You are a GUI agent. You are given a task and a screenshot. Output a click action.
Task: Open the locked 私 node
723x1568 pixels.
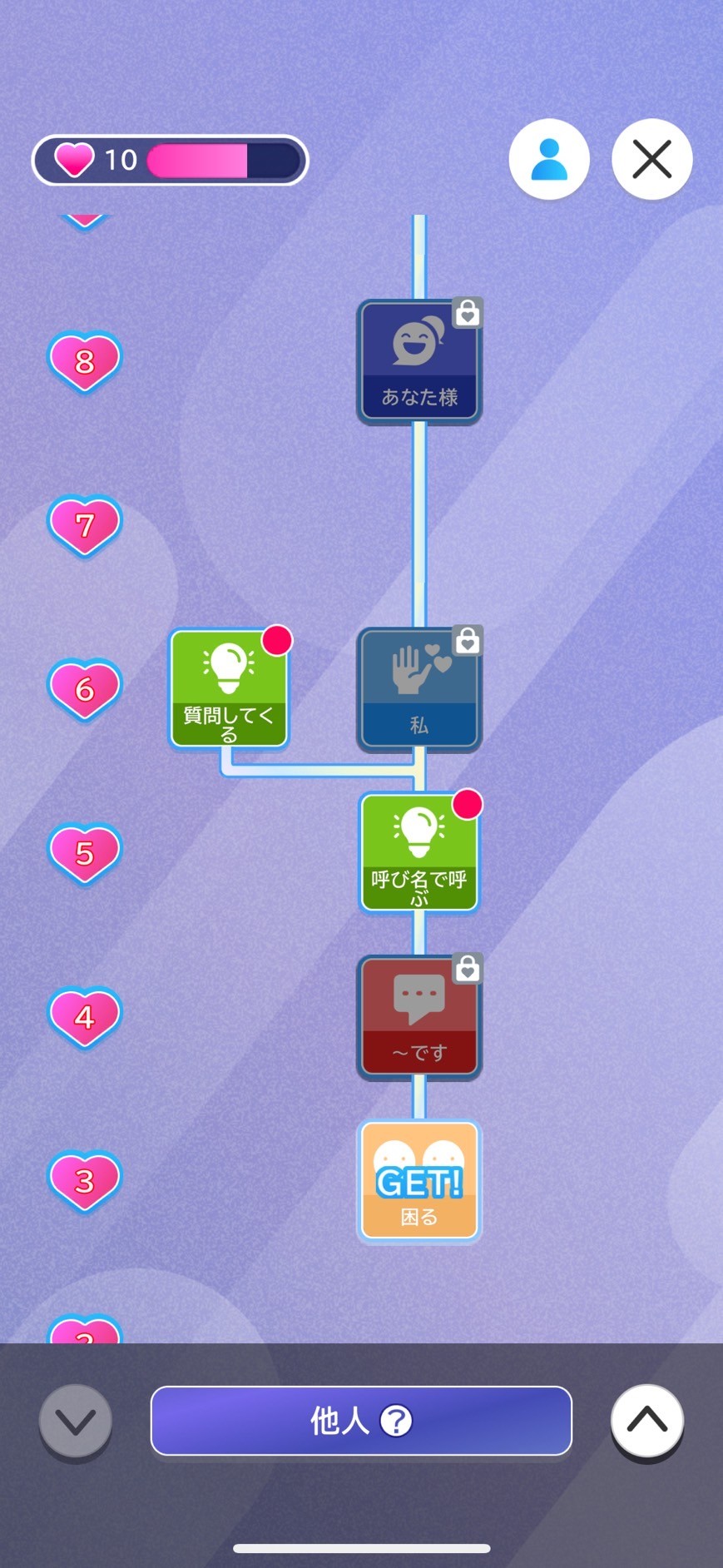tap(419, 690)
